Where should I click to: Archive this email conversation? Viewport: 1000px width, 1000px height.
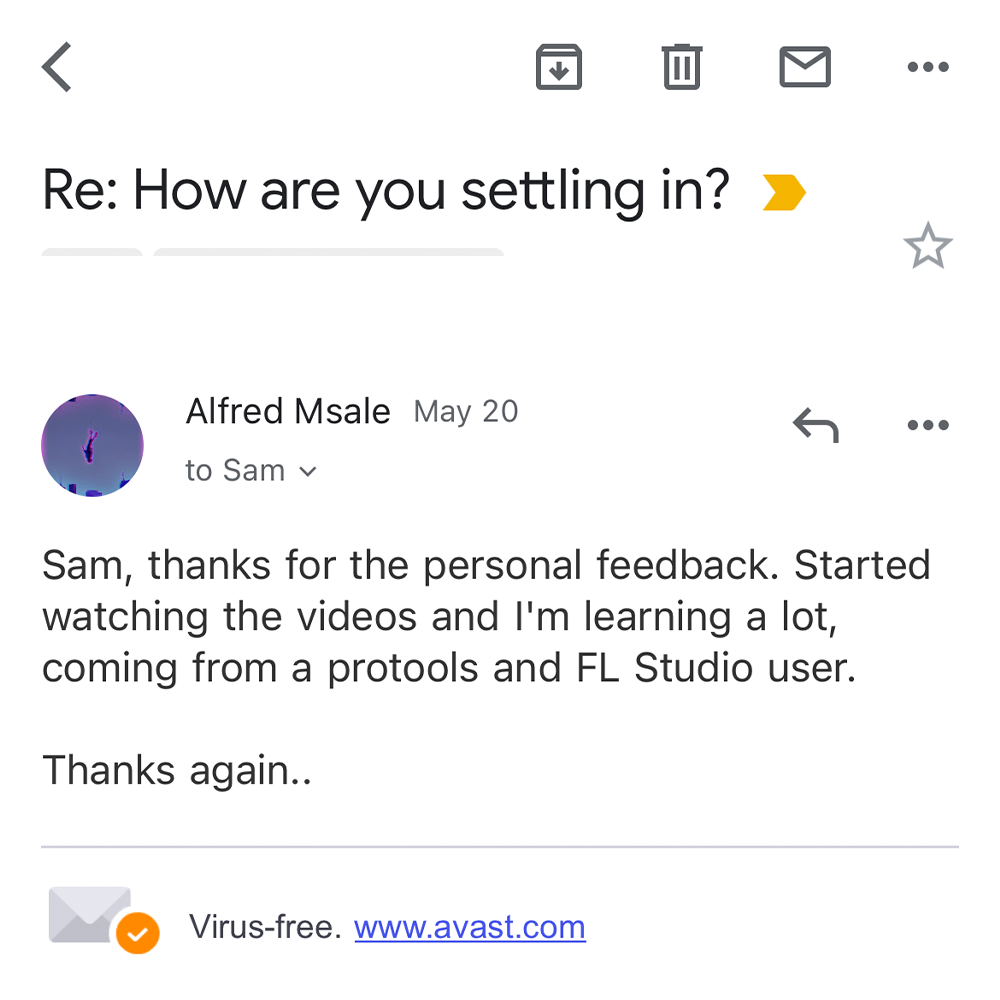(x=558, y=68)
